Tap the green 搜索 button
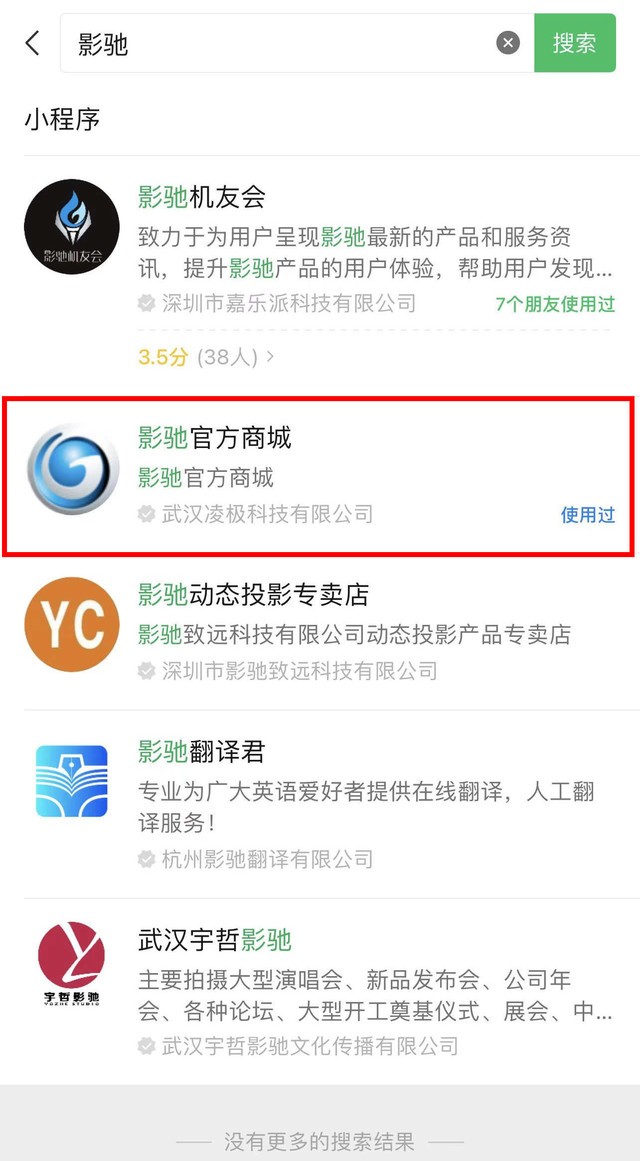Viewport: 640px width, 1161px height. 574,43
